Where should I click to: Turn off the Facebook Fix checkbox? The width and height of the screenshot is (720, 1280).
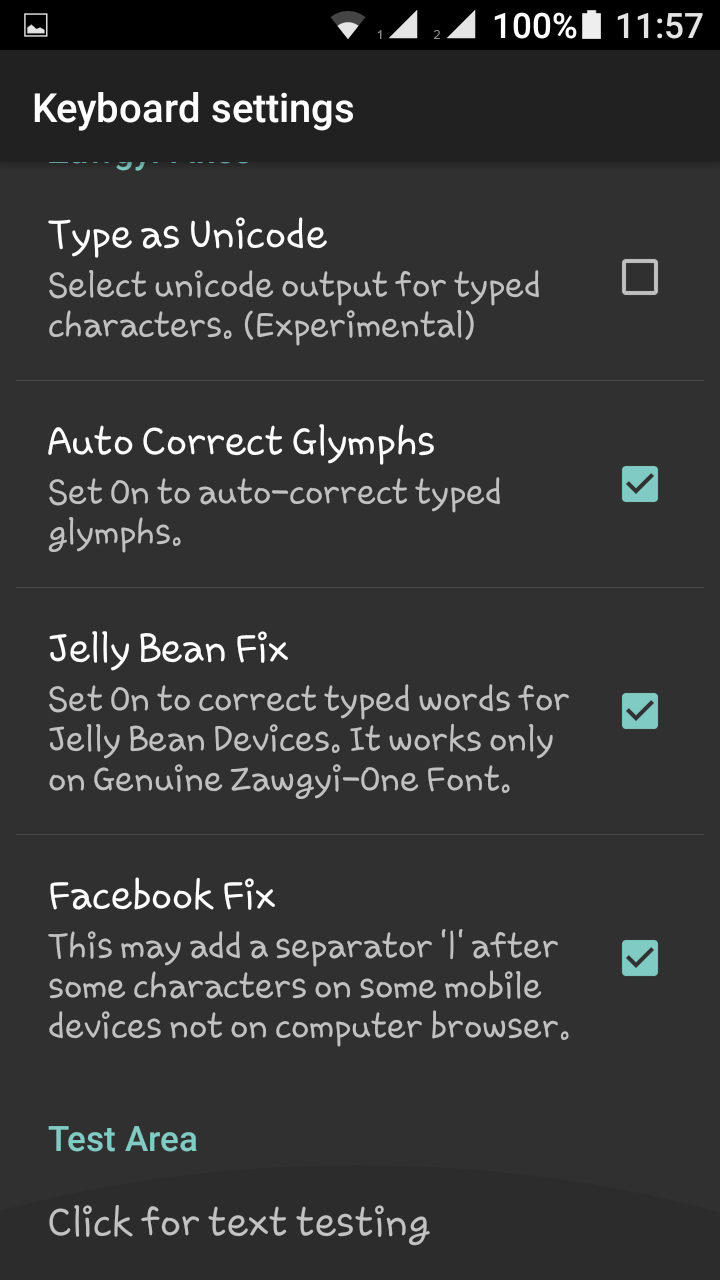click(x=640, y=958)
